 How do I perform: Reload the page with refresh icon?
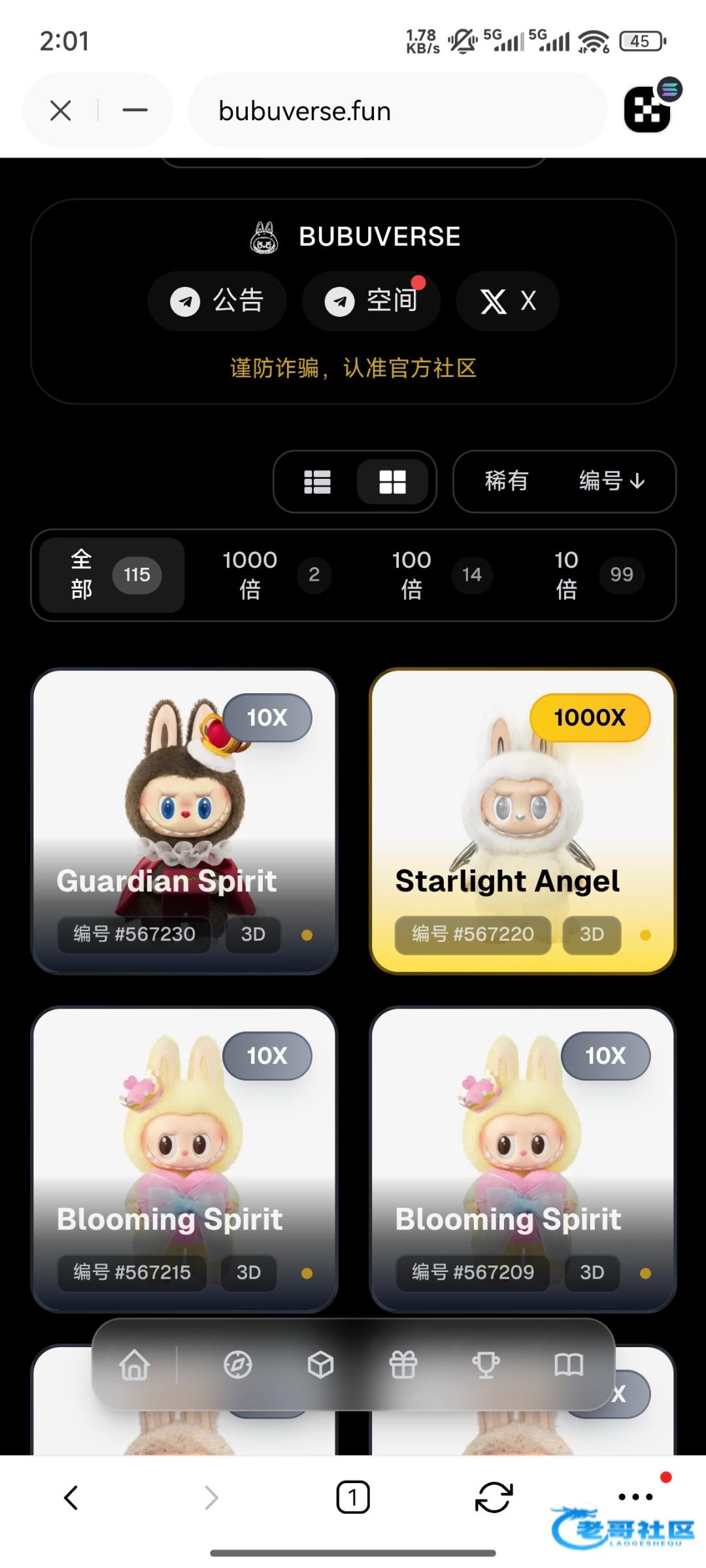(494, 1497)
